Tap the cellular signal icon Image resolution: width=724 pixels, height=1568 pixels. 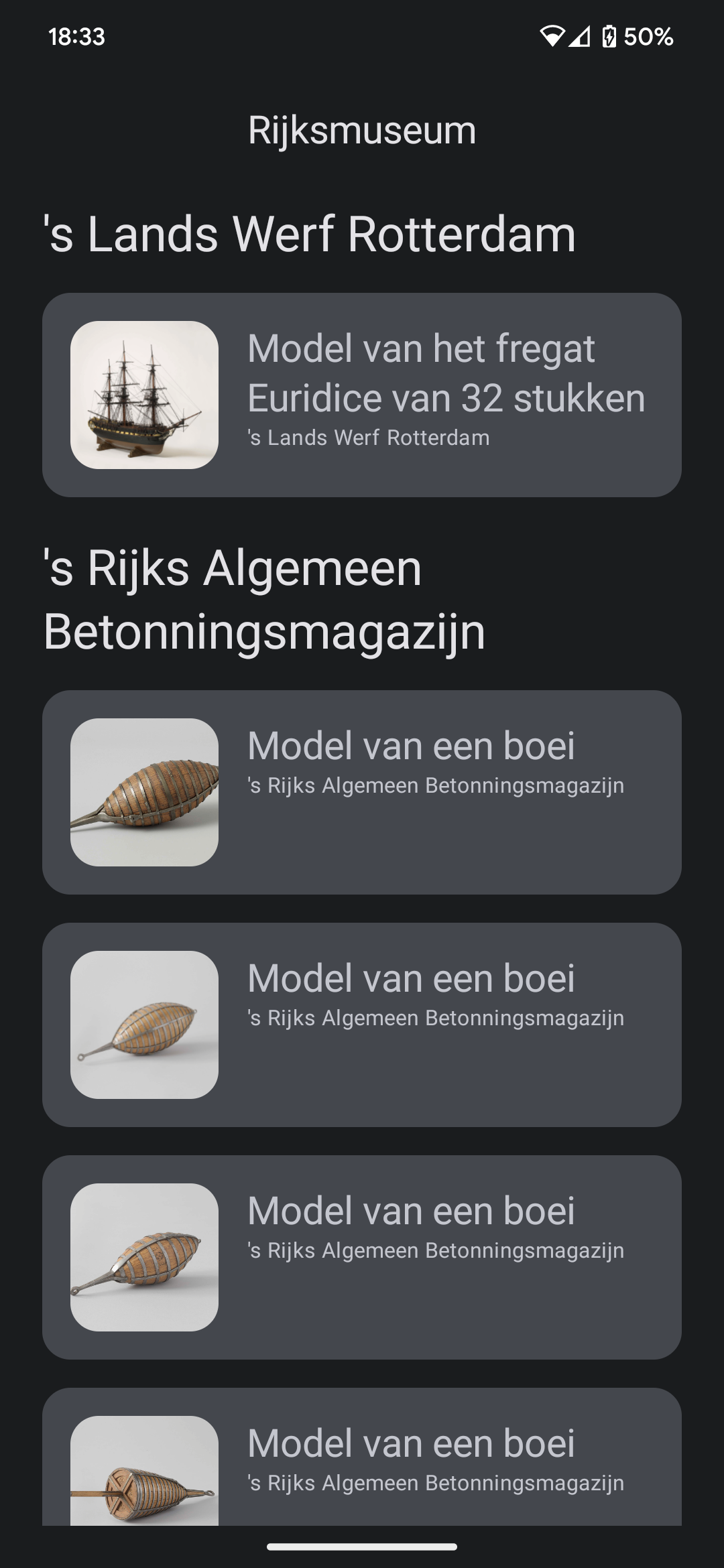pos(578,37)
